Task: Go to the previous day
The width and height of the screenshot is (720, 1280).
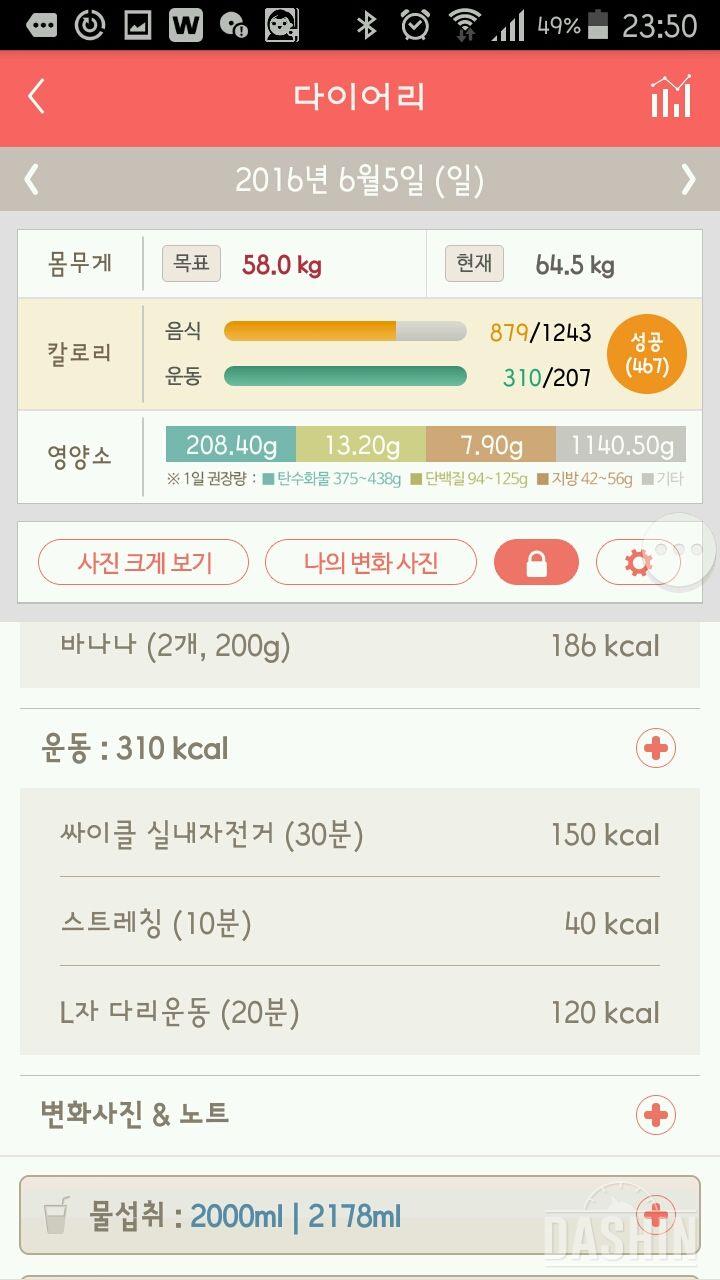Action: (x=32, y=179)
